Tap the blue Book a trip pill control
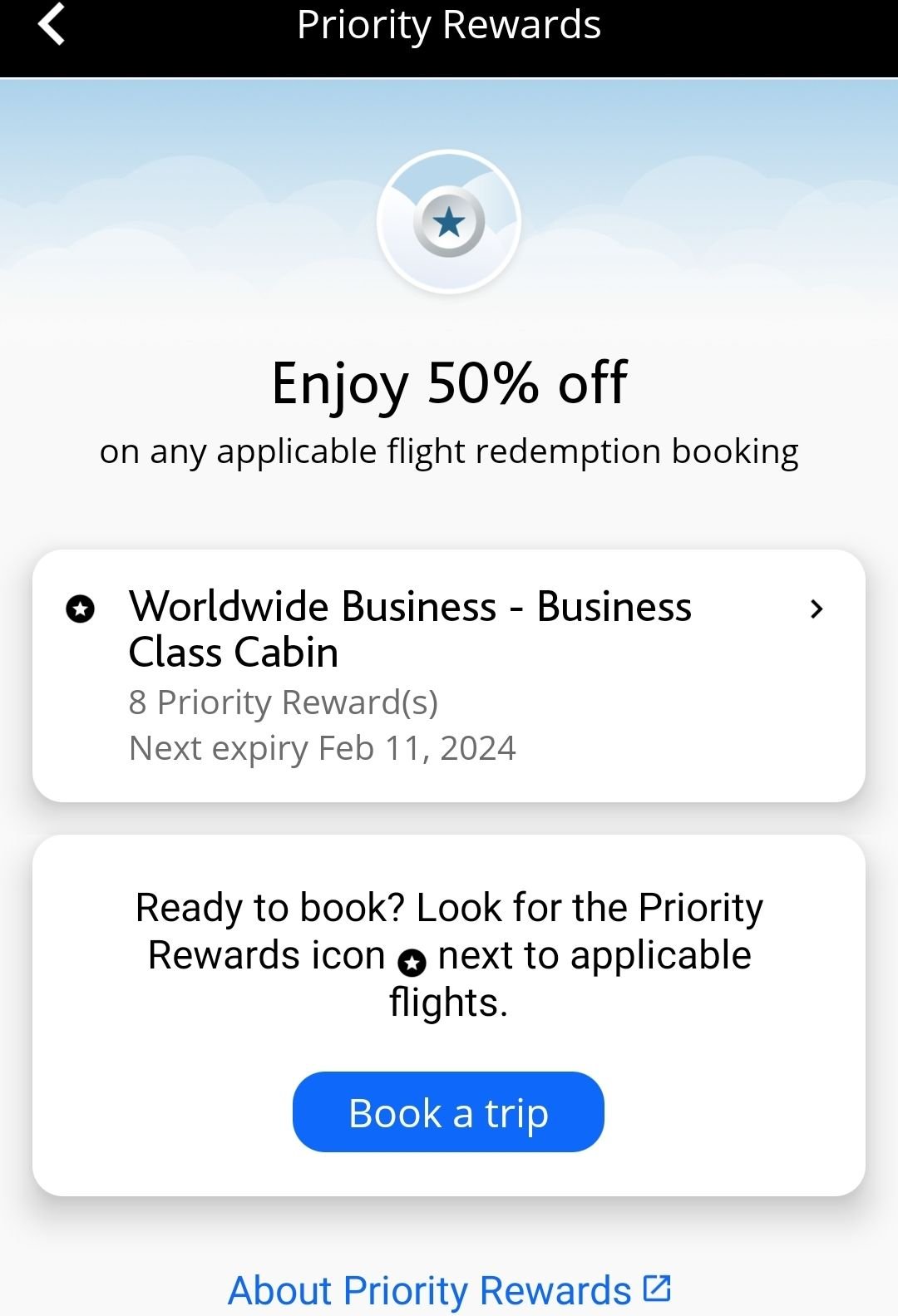The height and width of the screenshot is (1316, 898). (448, 1112)
